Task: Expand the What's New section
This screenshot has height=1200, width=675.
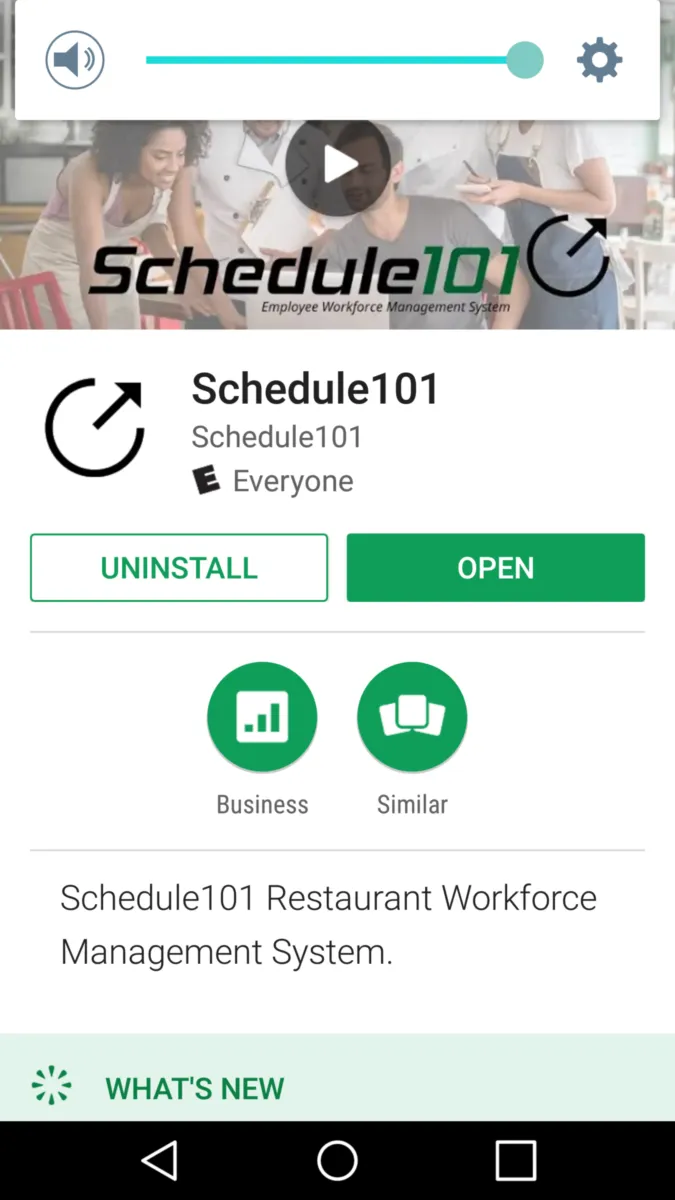Action: [195, 1088]
